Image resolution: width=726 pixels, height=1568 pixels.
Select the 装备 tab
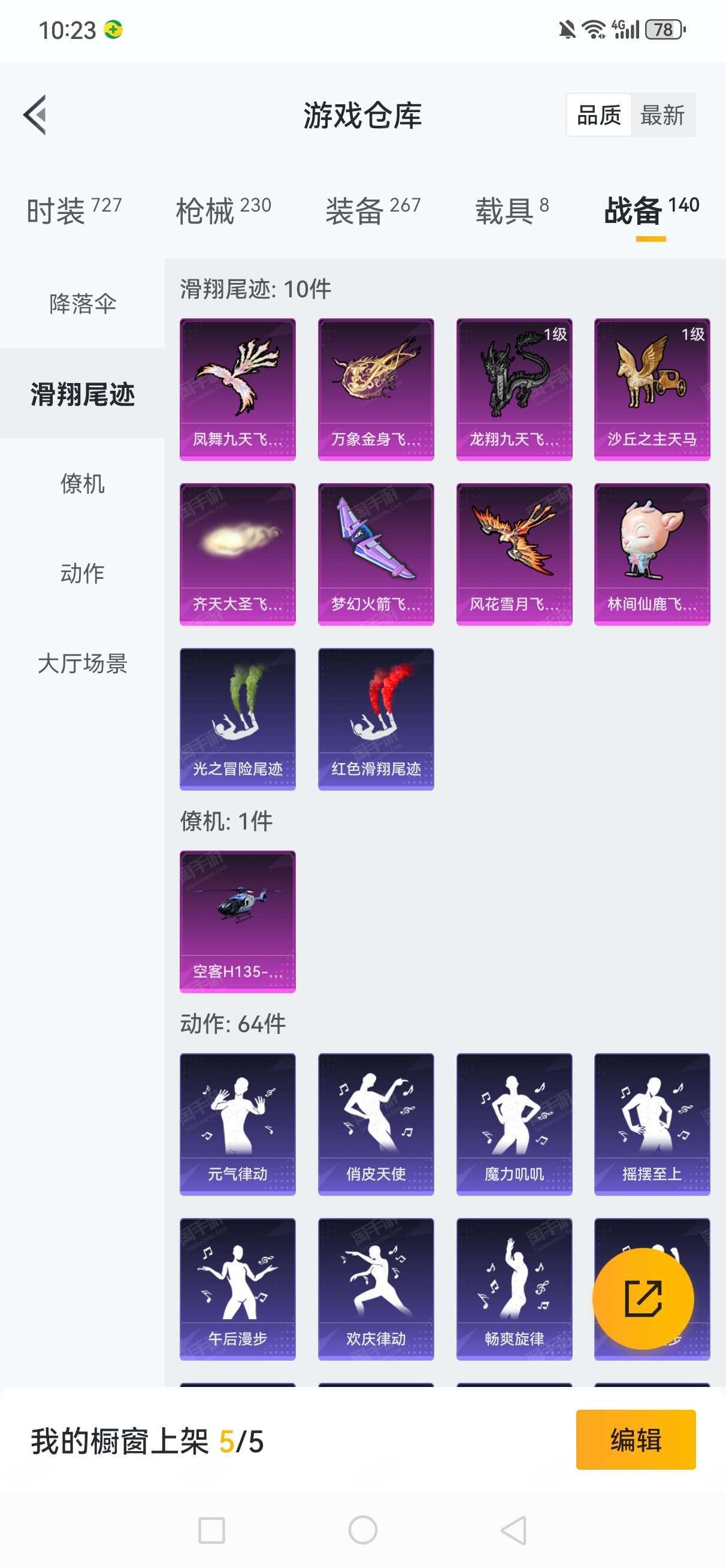[x=373, y=210]
